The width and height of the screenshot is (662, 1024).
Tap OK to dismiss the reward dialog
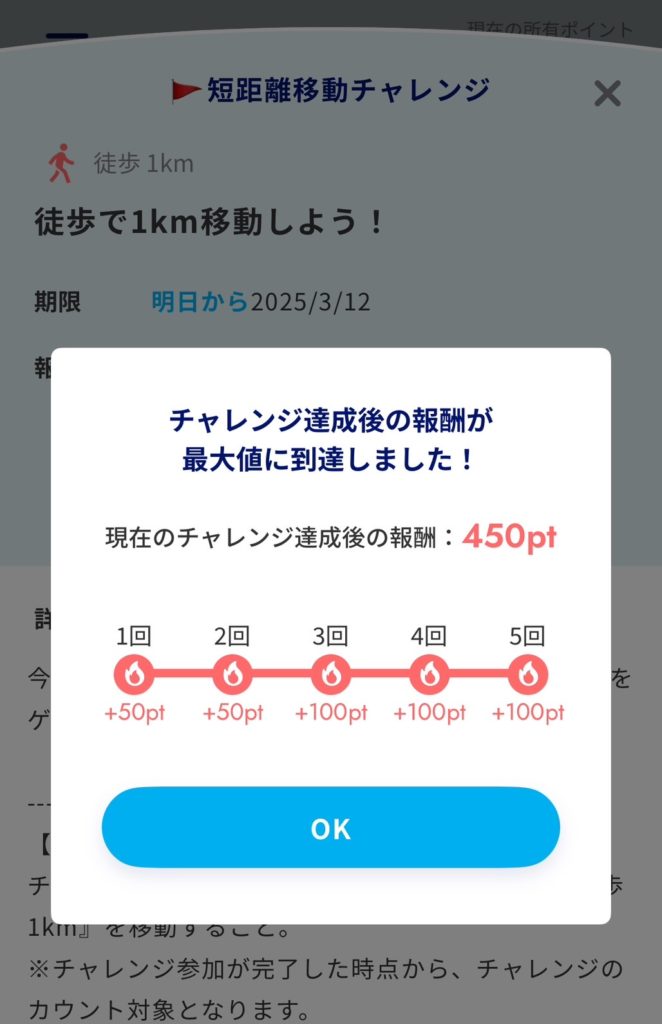click(330, 828)
